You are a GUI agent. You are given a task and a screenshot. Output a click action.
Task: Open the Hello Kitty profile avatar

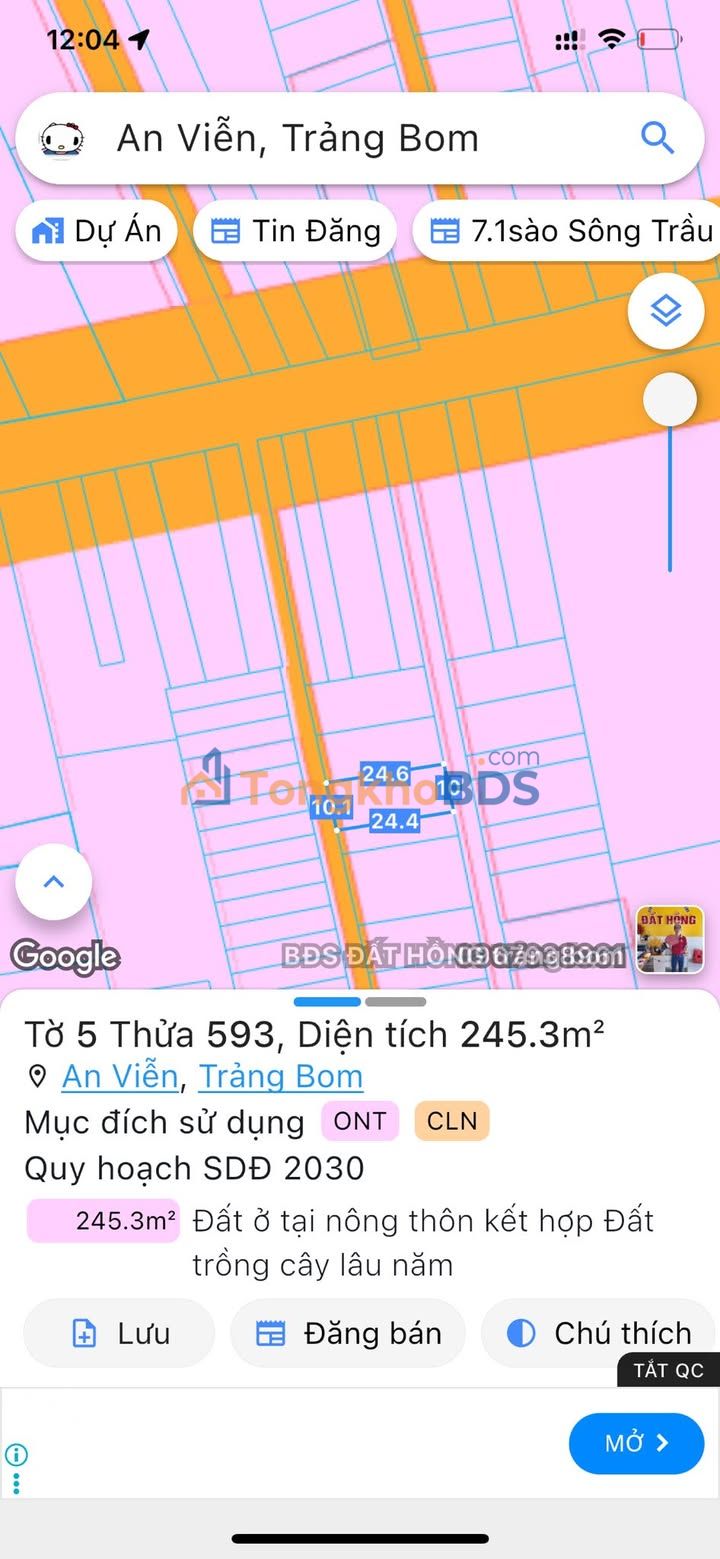pyautogui.click(x=62, y=139)
